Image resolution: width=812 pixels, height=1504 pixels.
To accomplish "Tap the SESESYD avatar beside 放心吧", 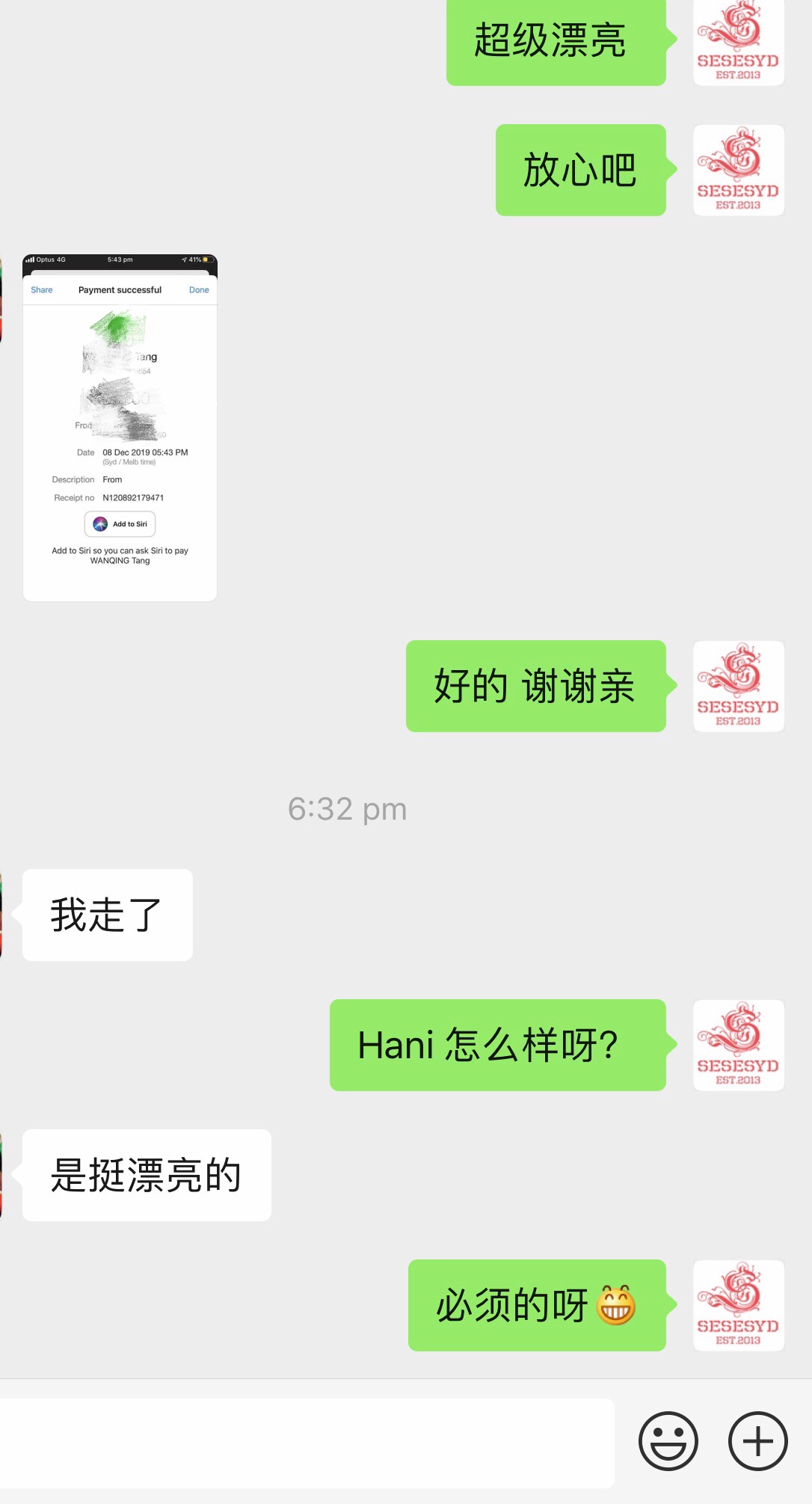I will click(738, 171).
